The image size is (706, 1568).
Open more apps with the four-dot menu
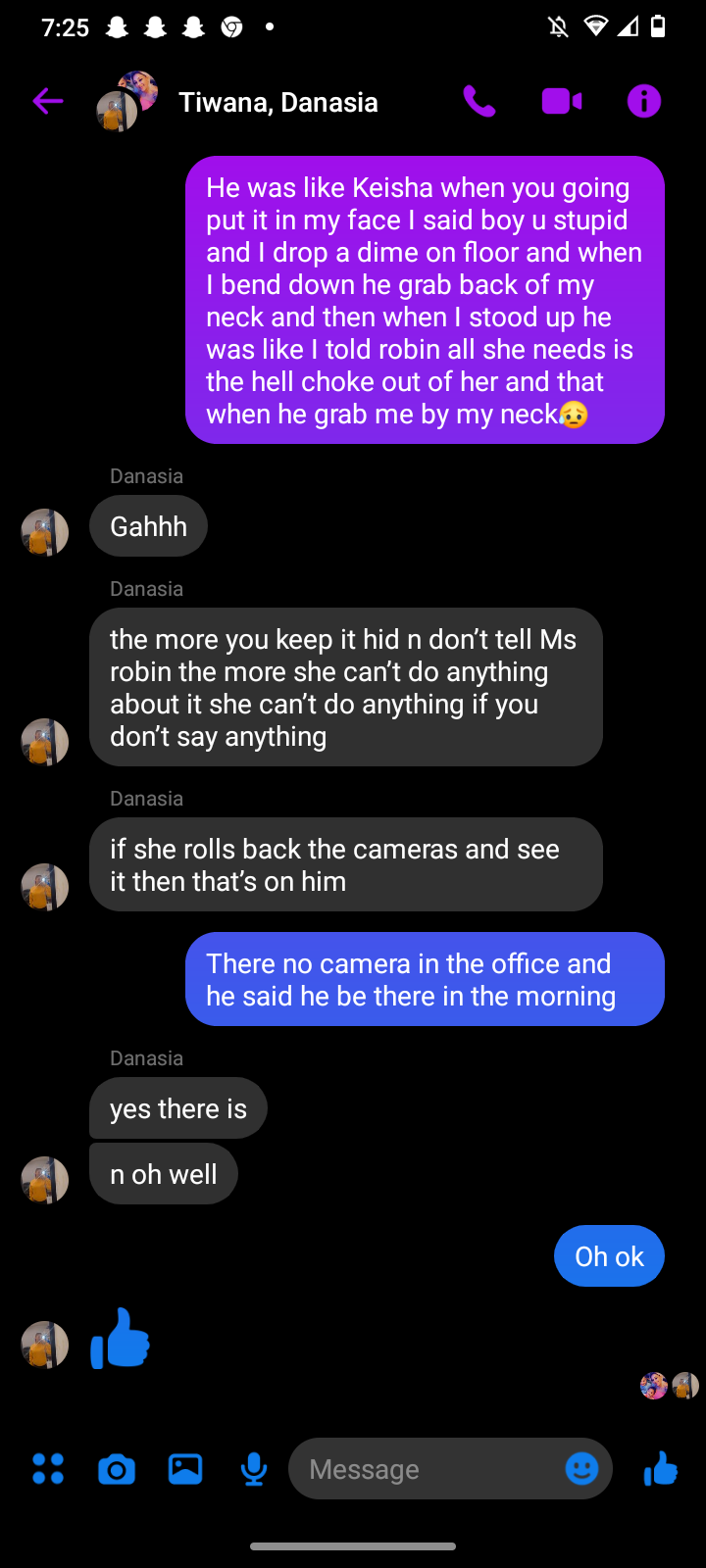(48, 1469)
